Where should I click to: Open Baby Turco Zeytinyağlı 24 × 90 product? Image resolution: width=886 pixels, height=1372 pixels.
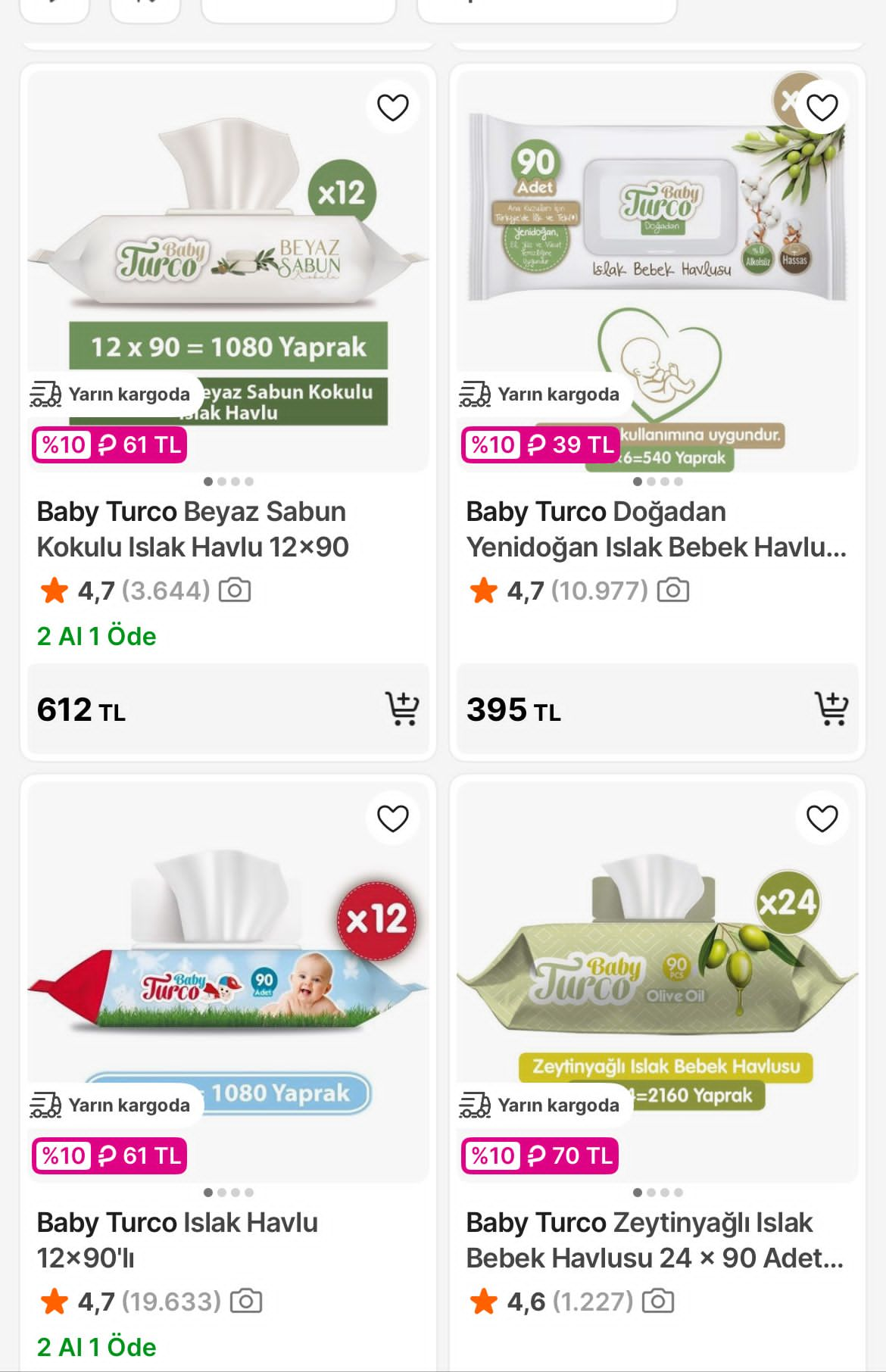point(654,1239)
